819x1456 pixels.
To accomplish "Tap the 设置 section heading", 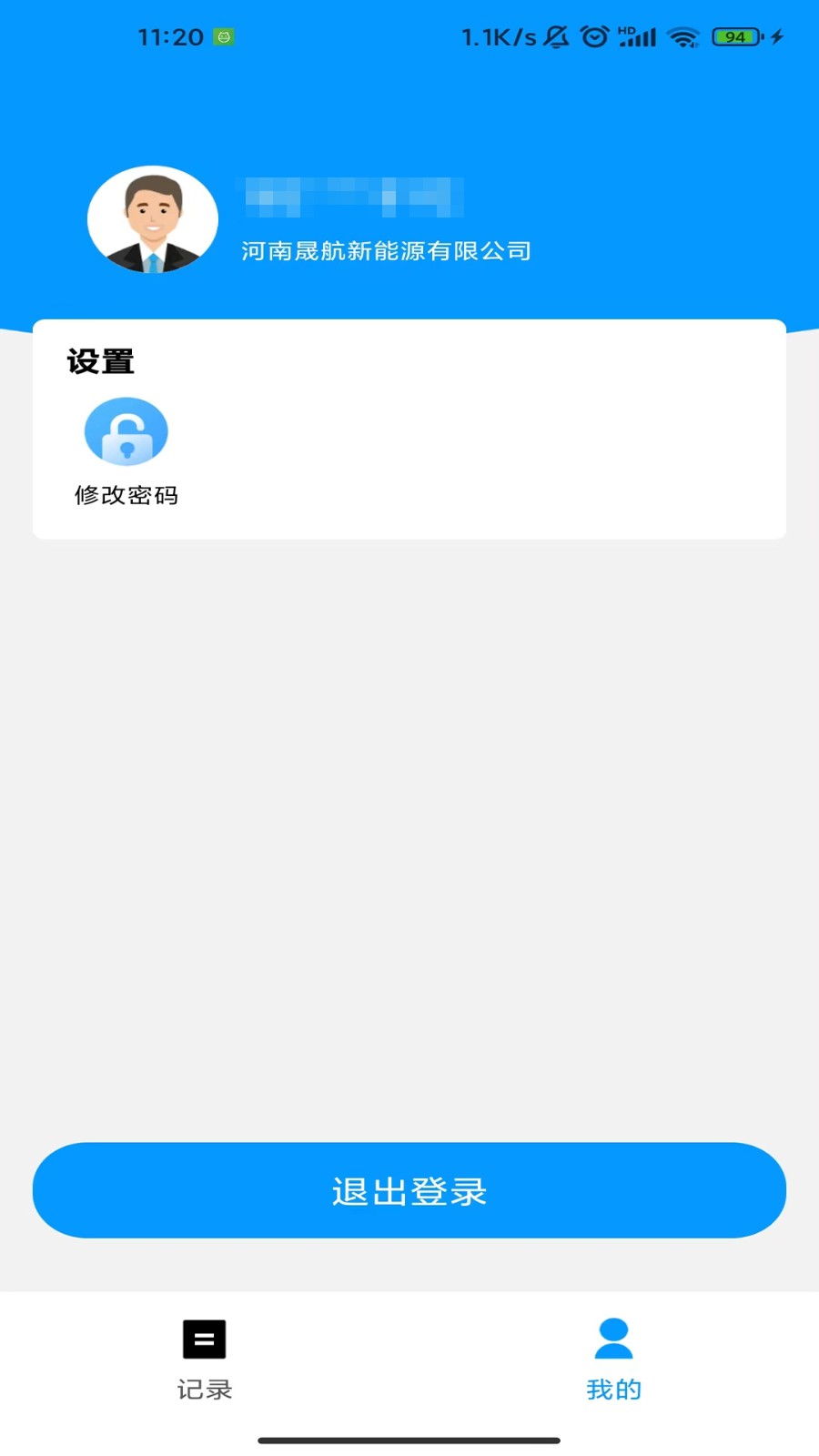I will point(100,360).
